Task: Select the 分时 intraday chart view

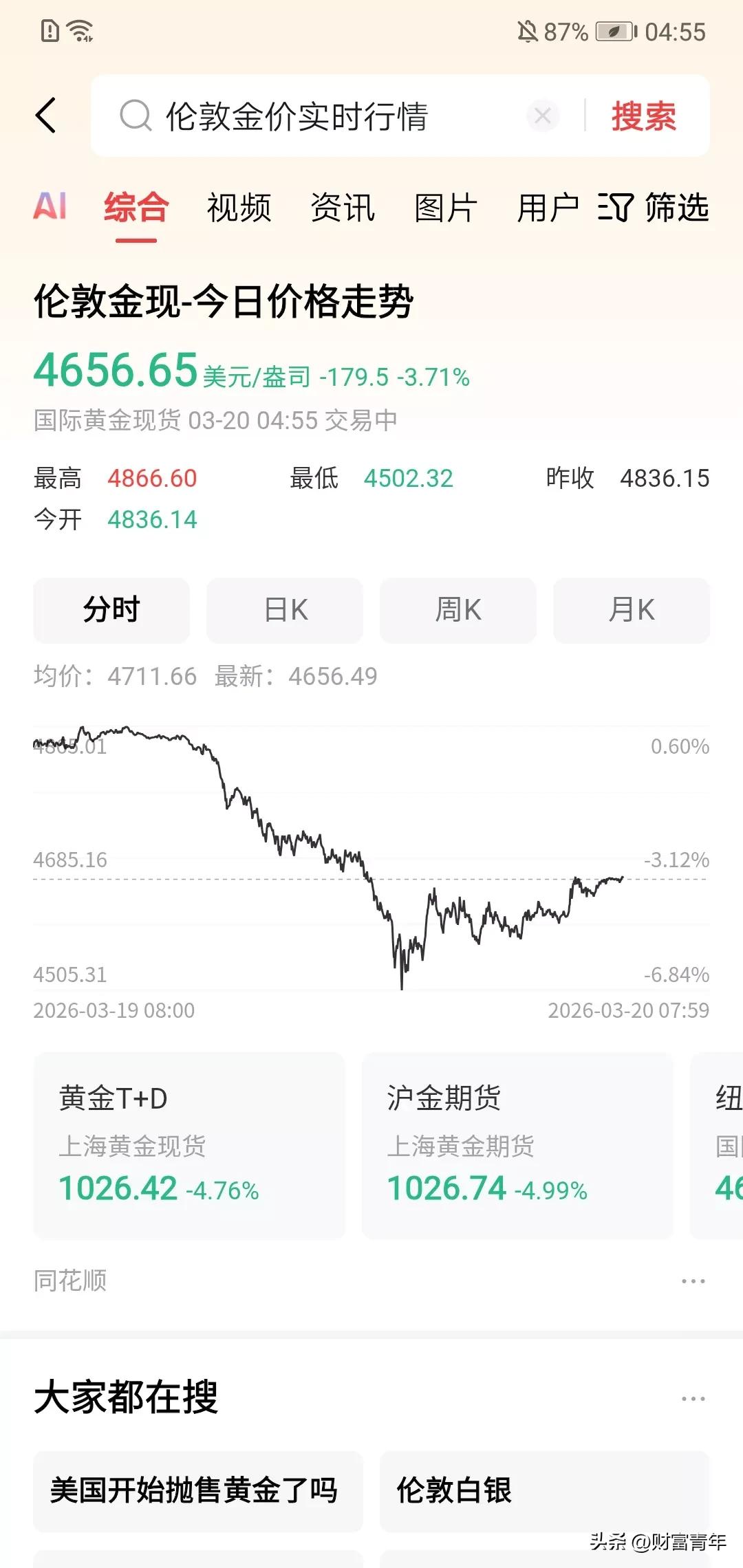Action: pyautogui.click(x=111, y=610)
